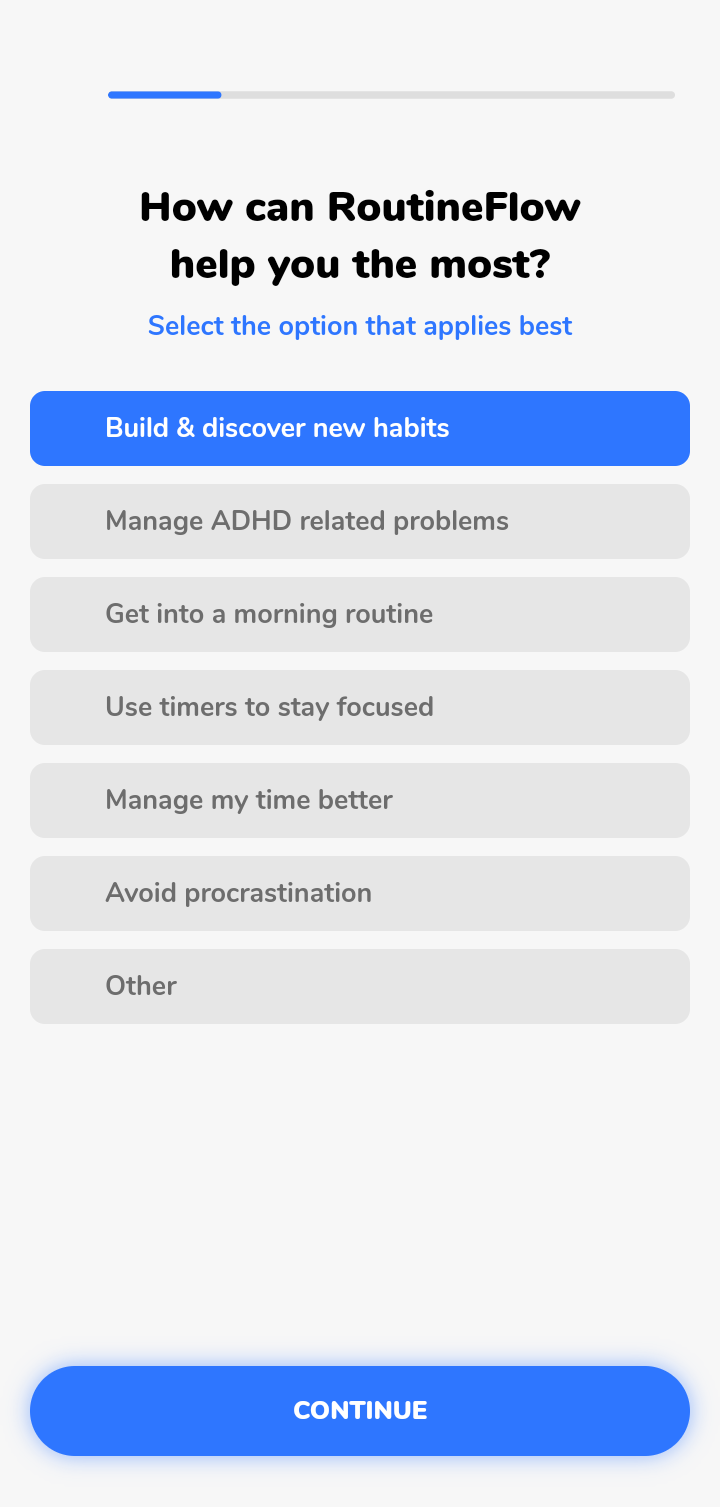
Task: Choose the Other option
Action: pyautogui.click(x=360, y=986)
